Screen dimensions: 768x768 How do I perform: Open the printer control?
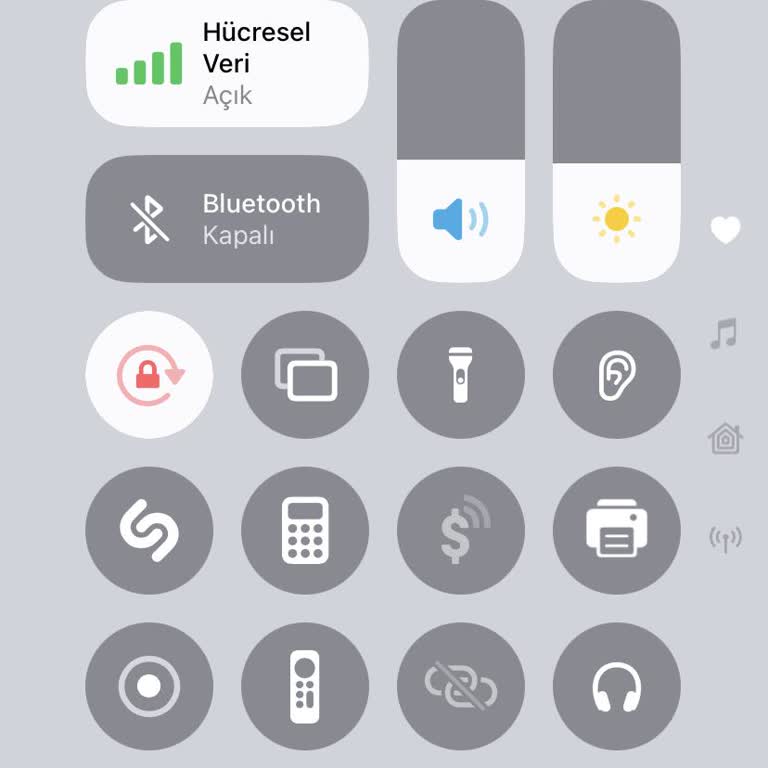point(617,531)
